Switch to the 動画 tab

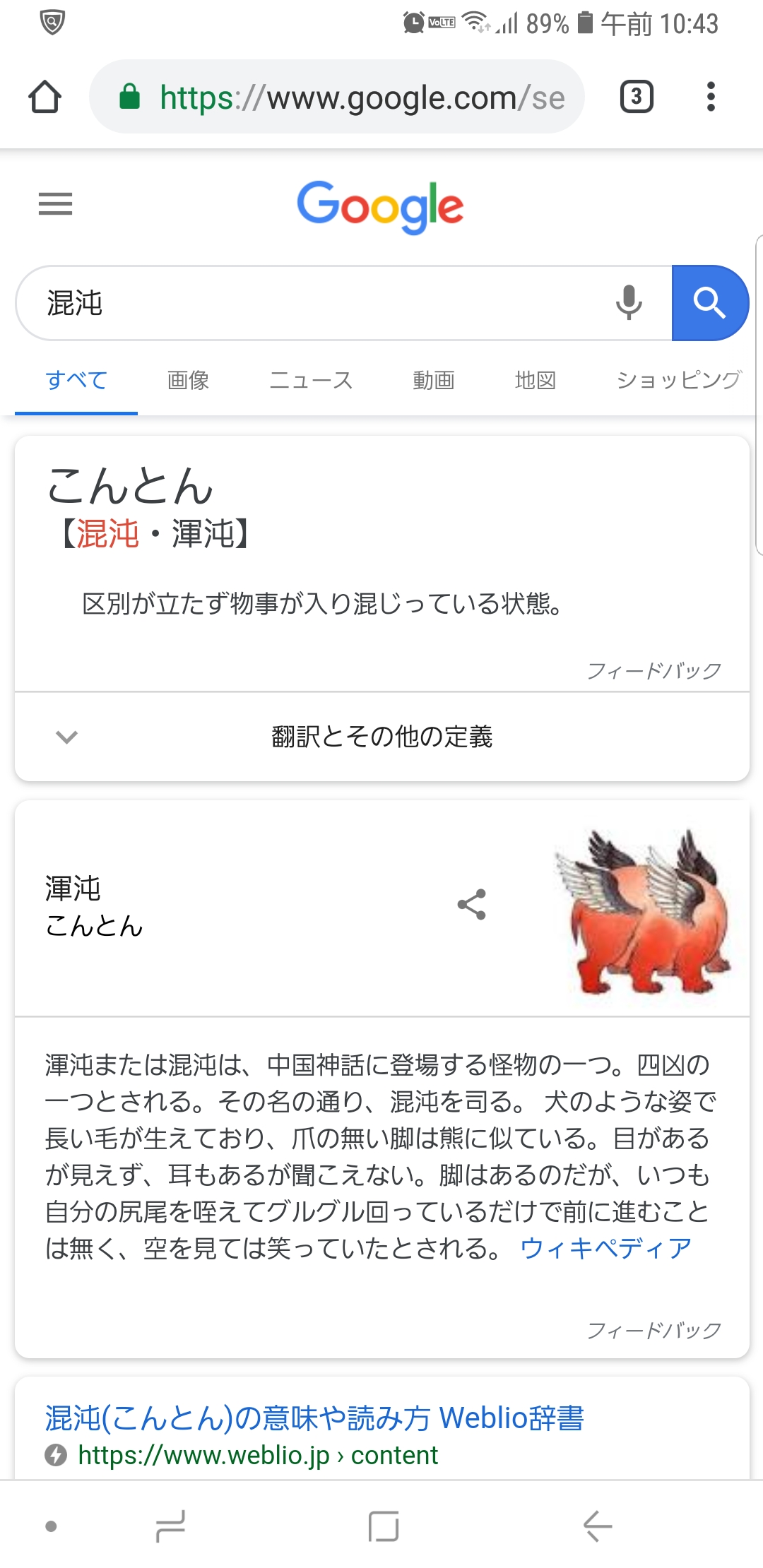click(433, 380)
